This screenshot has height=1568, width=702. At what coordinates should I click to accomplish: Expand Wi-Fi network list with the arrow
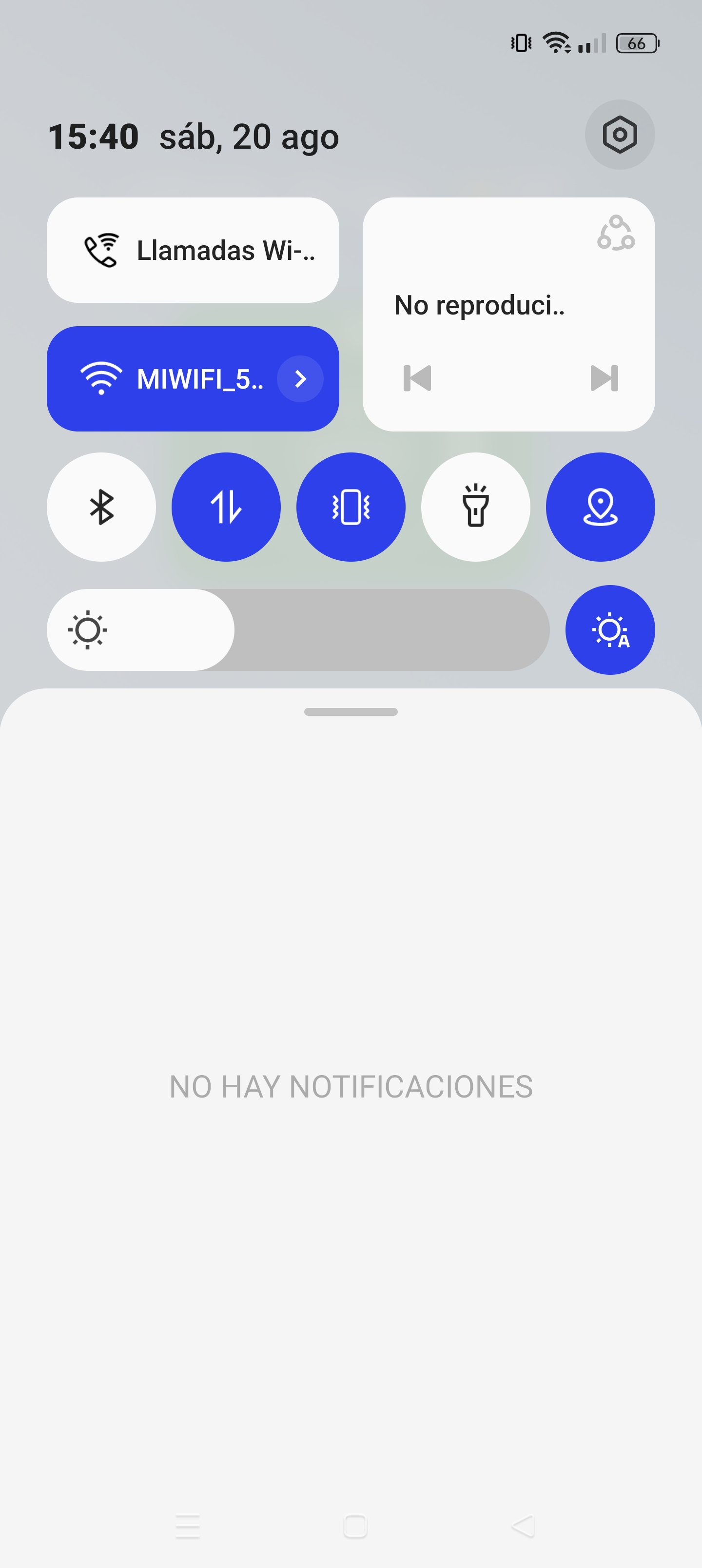299,379
